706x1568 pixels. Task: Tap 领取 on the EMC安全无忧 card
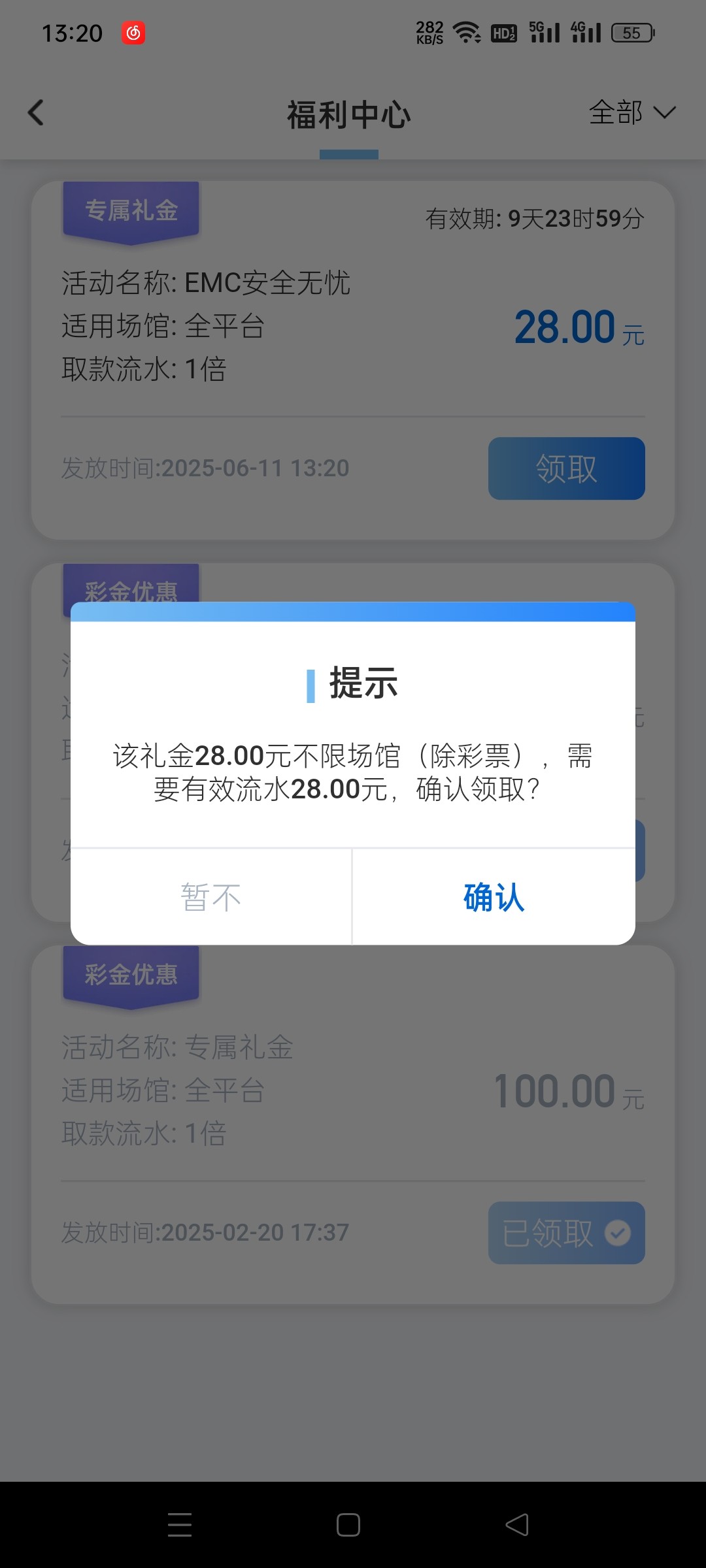[566, 468]
